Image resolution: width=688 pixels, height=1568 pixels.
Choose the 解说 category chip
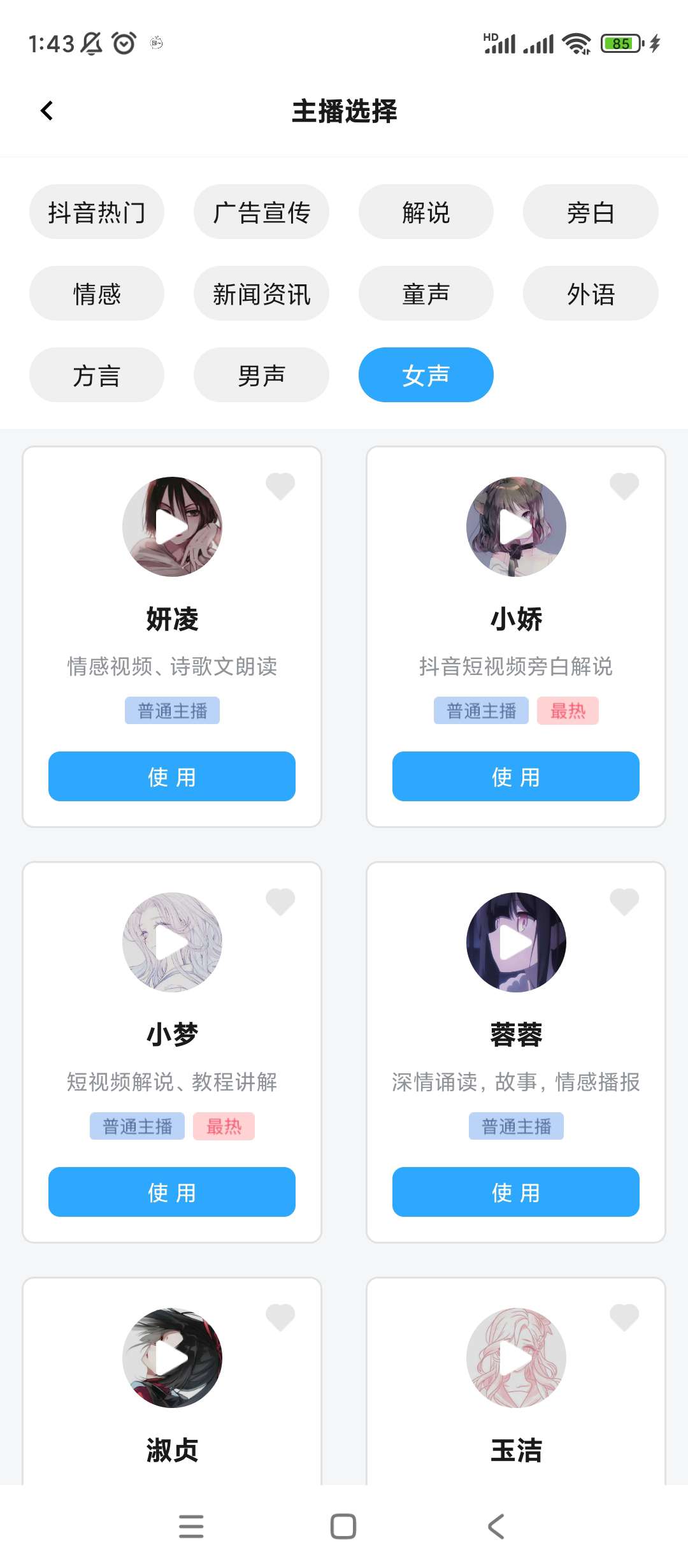click(426, 212)
